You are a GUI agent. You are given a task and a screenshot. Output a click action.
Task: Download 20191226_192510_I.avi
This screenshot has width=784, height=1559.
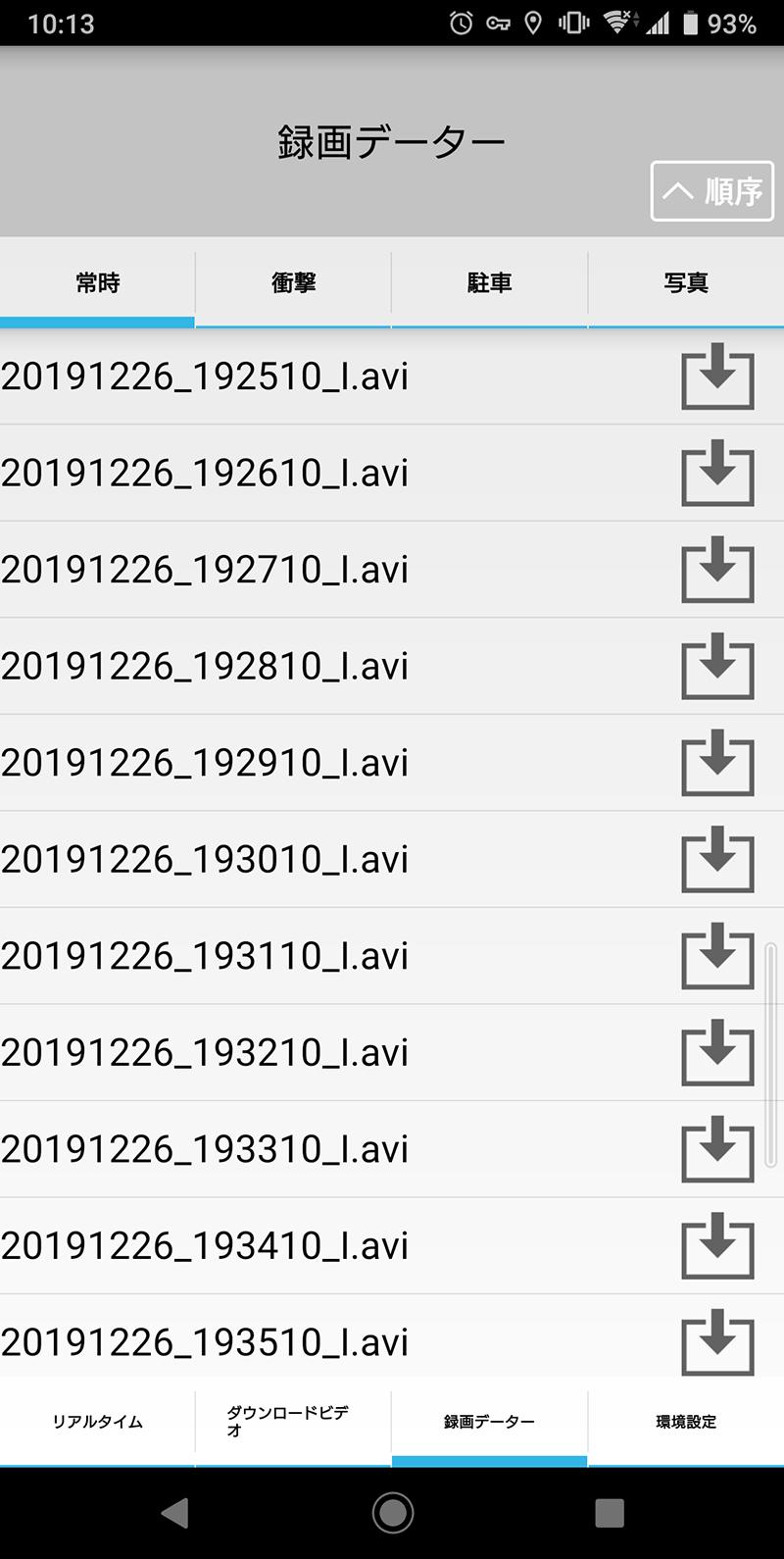point(717,377)
